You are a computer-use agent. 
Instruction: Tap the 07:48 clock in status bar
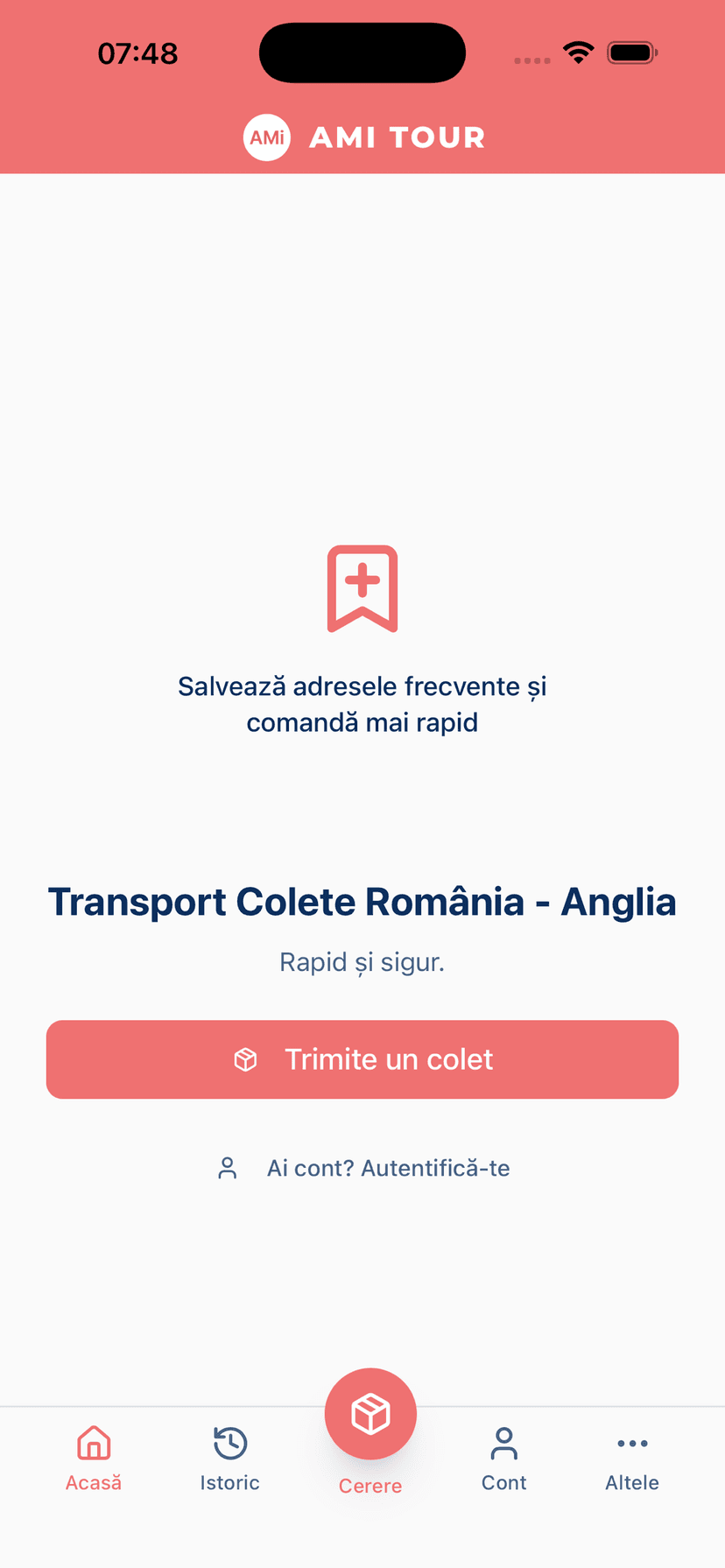coord(137,53)
